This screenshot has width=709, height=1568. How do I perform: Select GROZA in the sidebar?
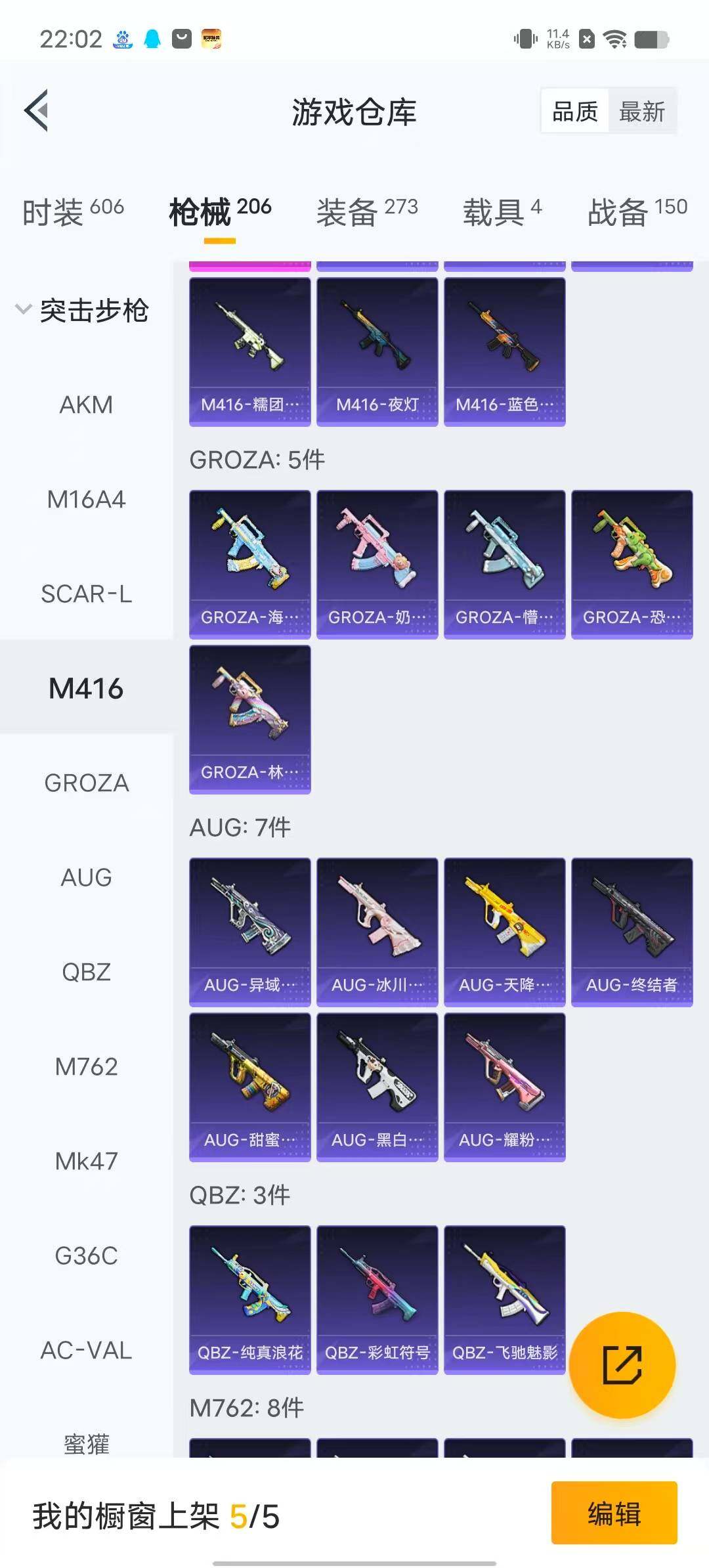point(86,783)
